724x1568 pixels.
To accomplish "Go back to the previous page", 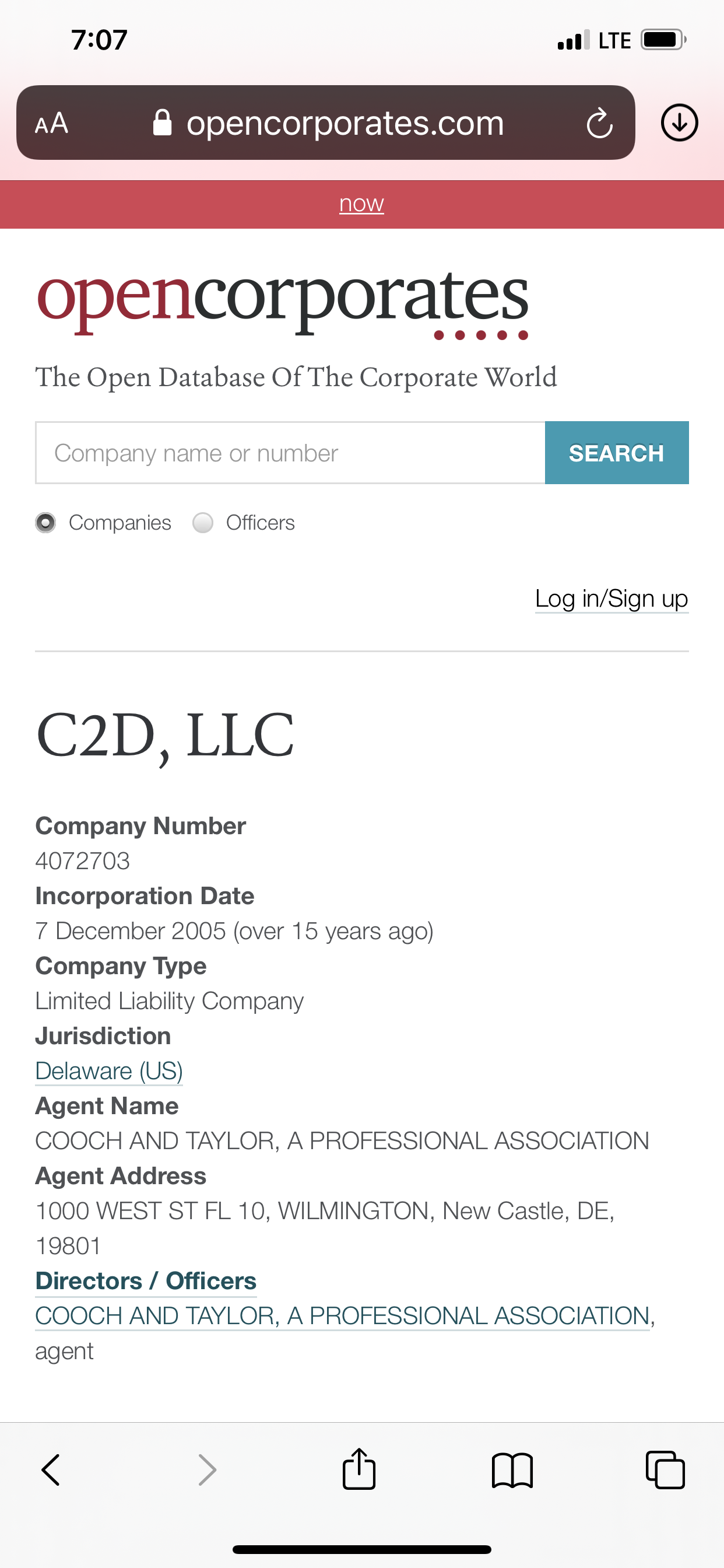I will coord(51,1470).
